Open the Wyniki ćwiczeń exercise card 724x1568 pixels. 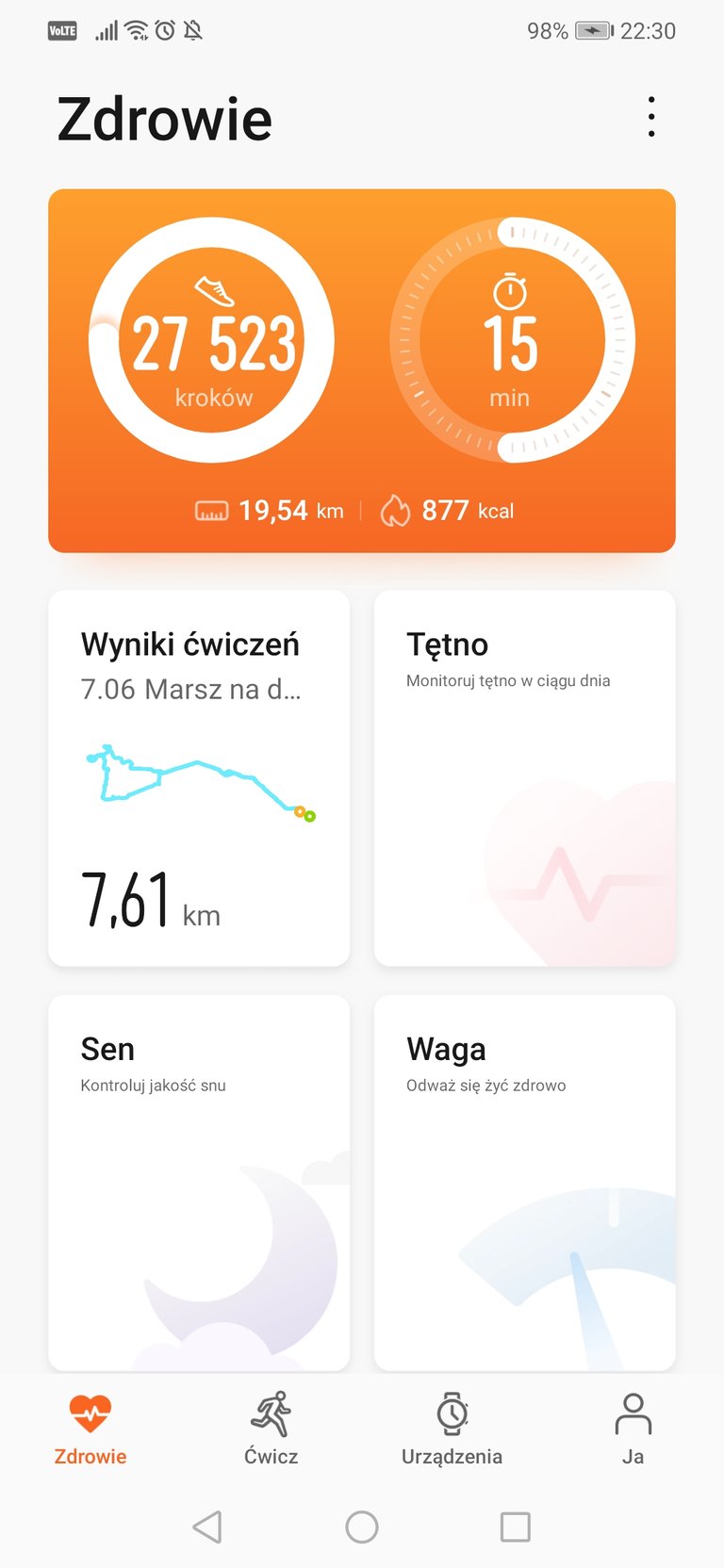(x=199, y=778)
